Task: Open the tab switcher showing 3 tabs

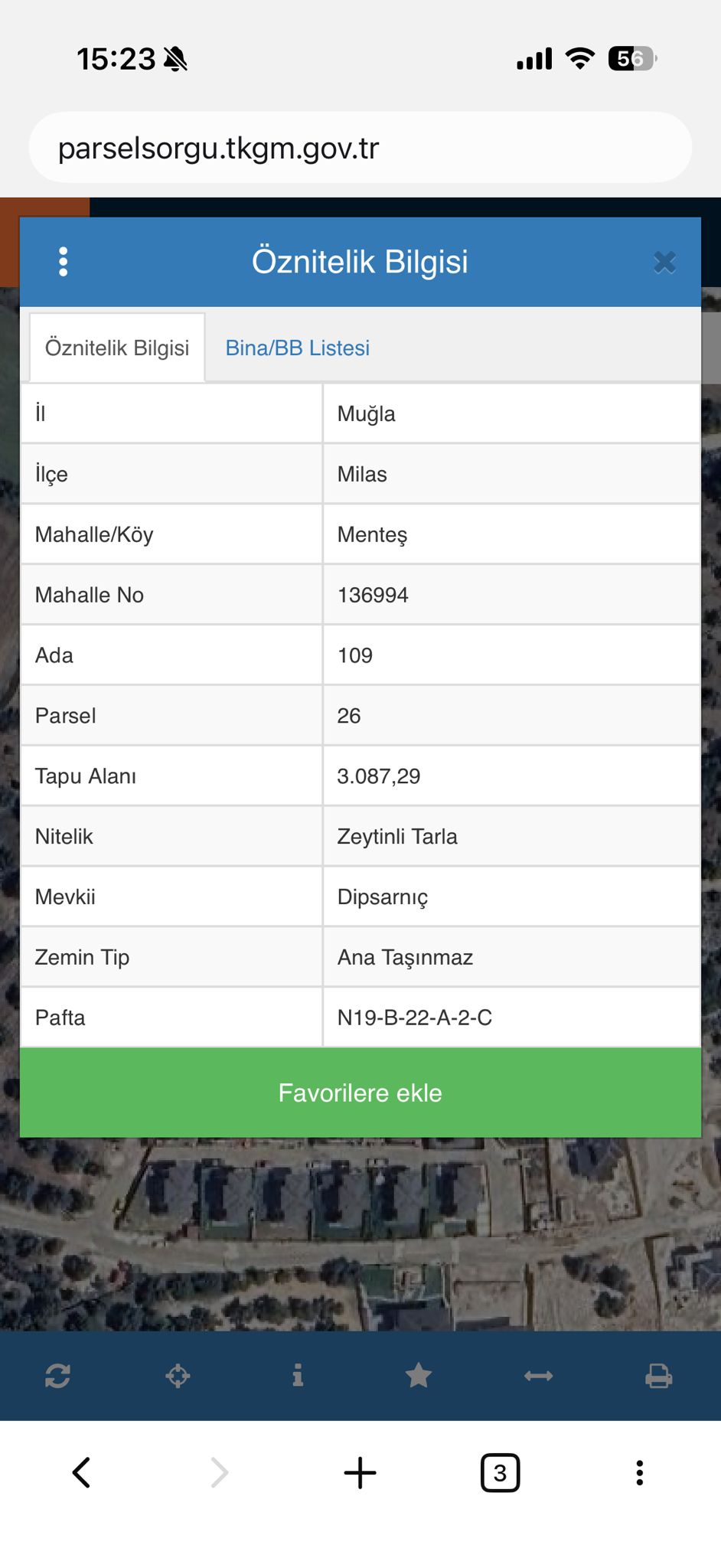Action: 500,1472
